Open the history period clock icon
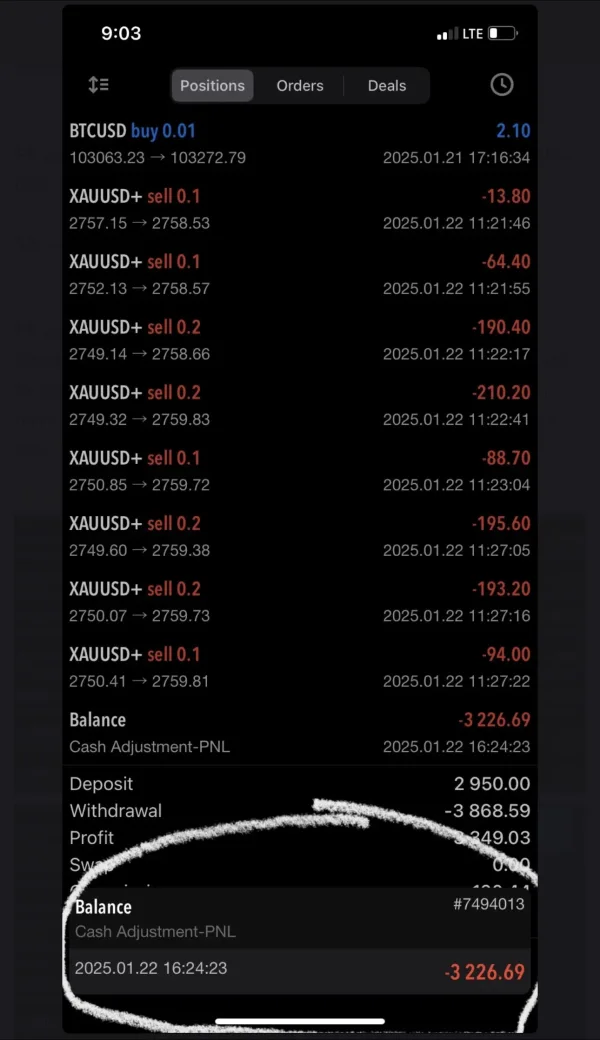600x1040 pixels. [501, 85]
